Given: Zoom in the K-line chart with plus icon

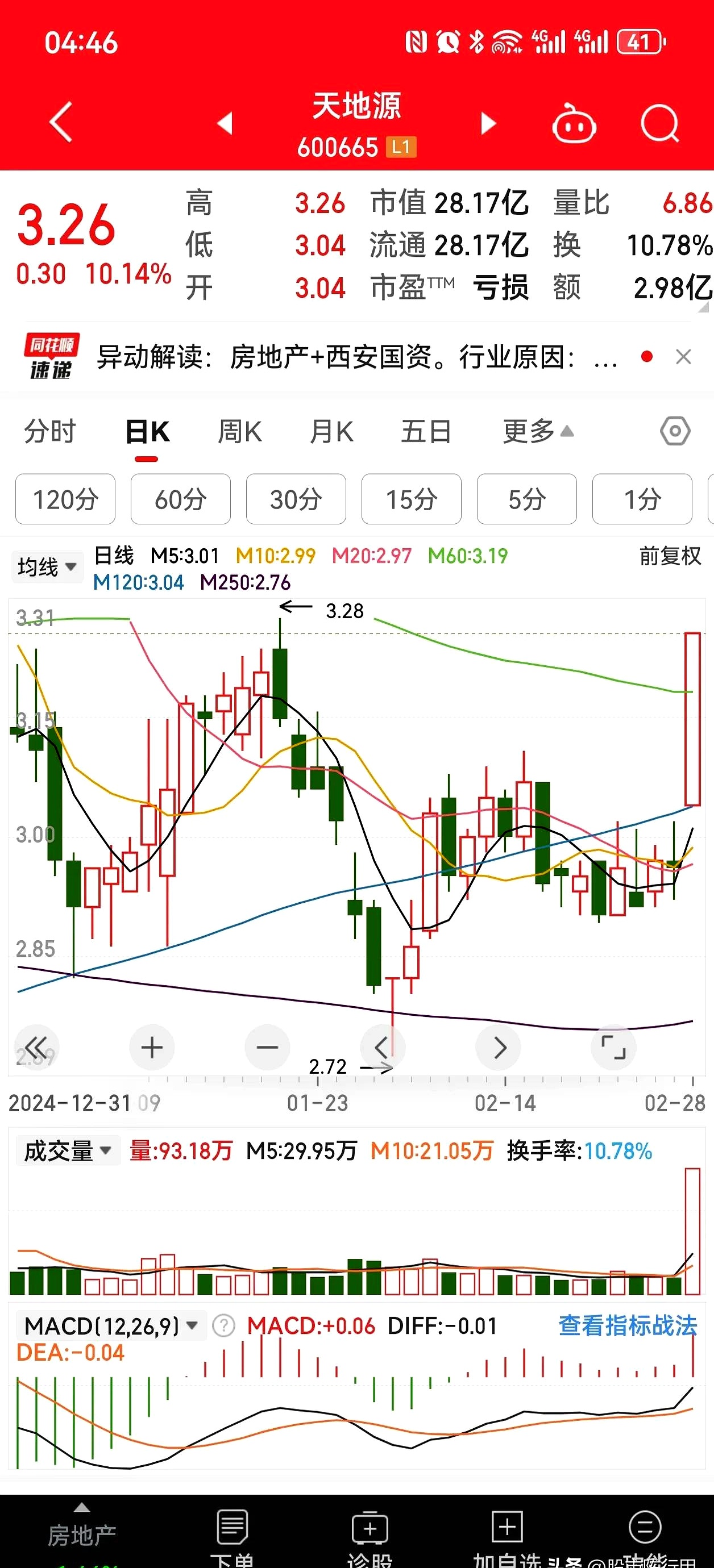Looking at the screenshot, I should click(x=152, y=1048).
